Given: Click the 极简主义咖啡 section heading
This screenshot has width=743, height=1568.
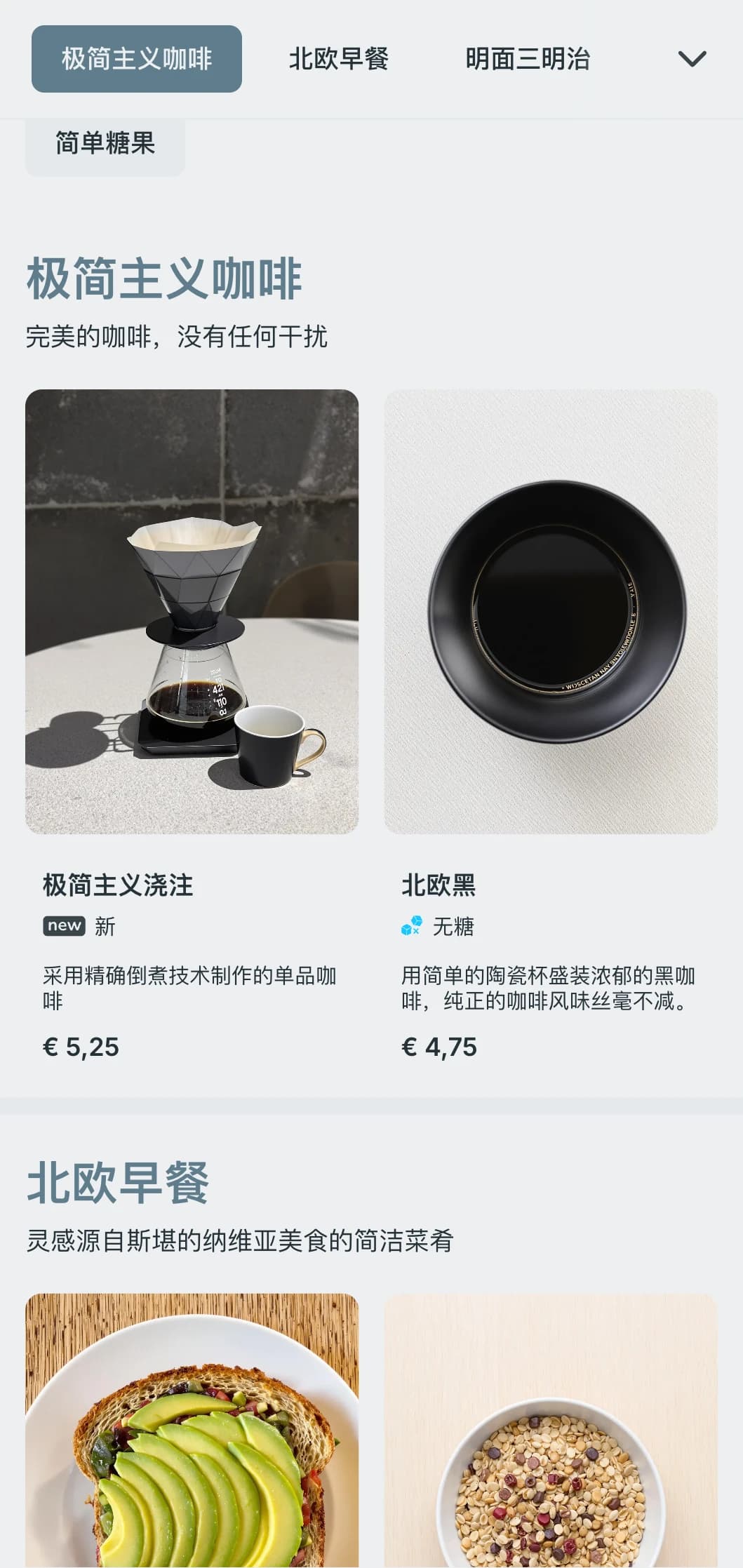Looking at the screenshot, I should (x=165, y=278).
